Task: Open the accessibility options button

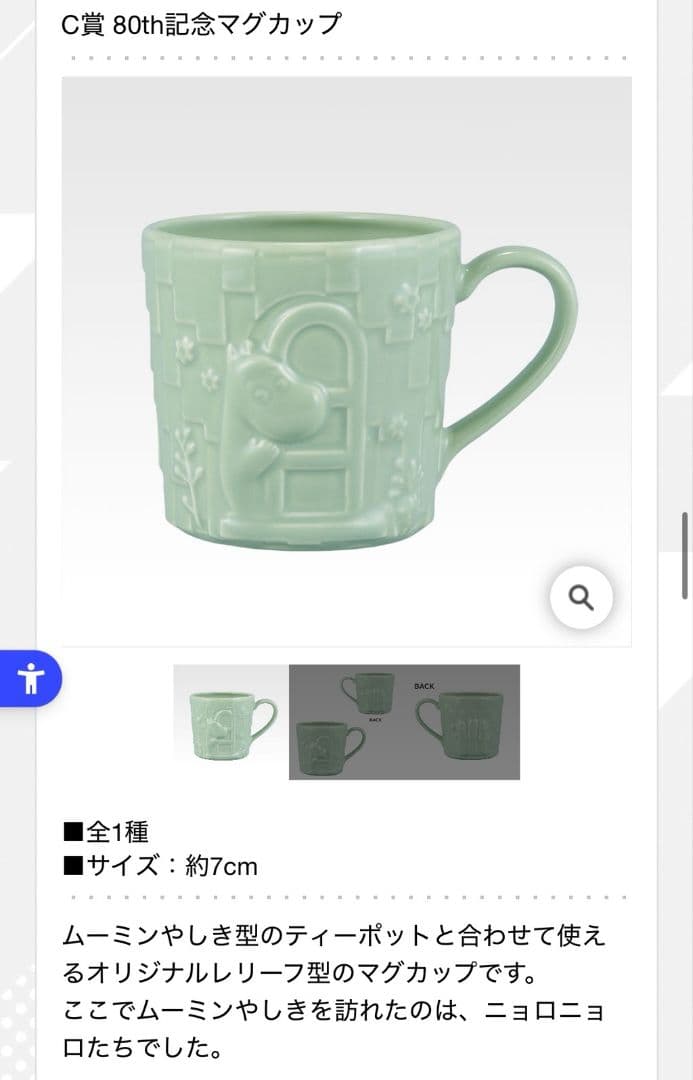Action: 31,679
